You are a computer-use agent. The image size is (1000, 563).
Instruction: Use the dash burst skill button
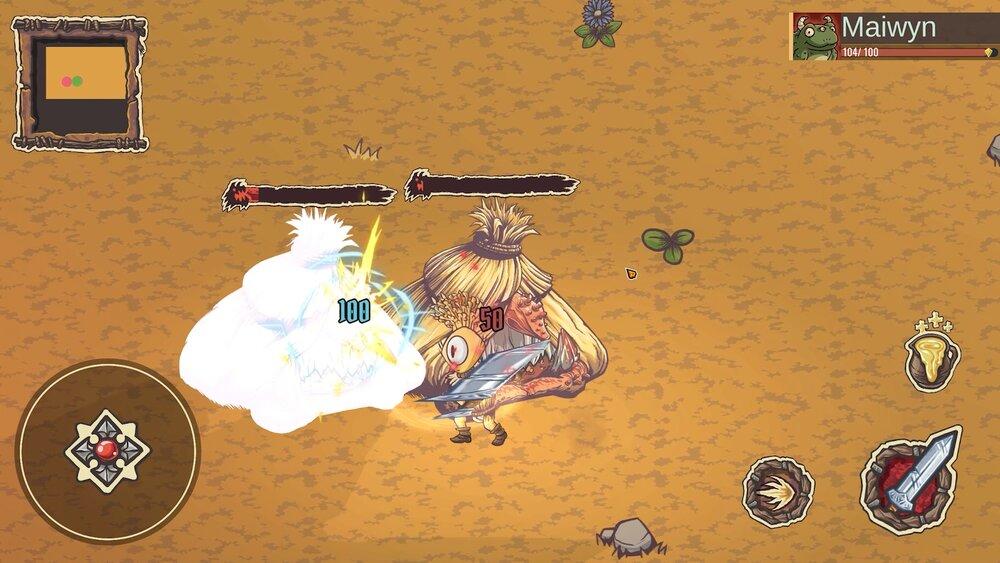coord(778,492)
